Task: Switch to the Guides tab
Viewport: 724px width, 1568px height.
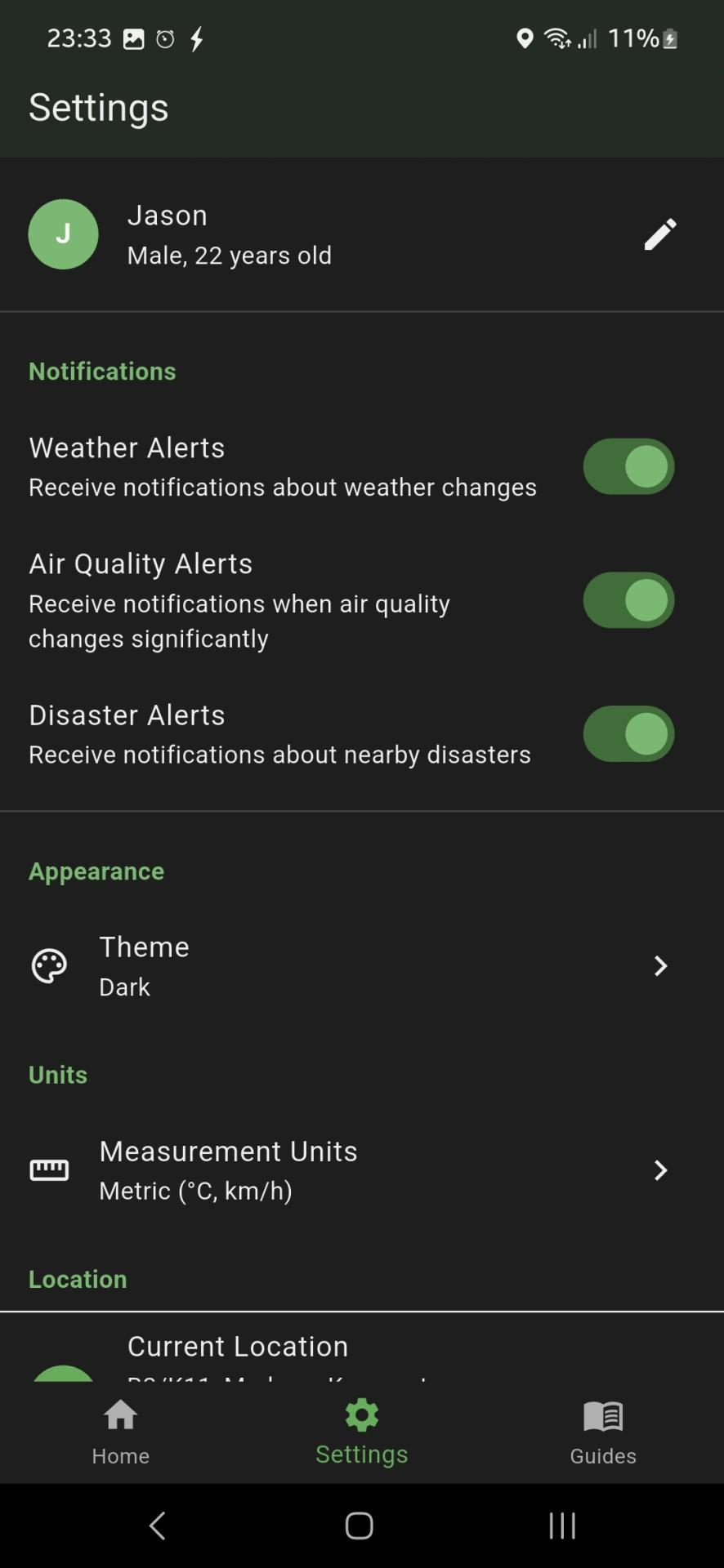Action: pyautogui.click(x=603, y=1432)
